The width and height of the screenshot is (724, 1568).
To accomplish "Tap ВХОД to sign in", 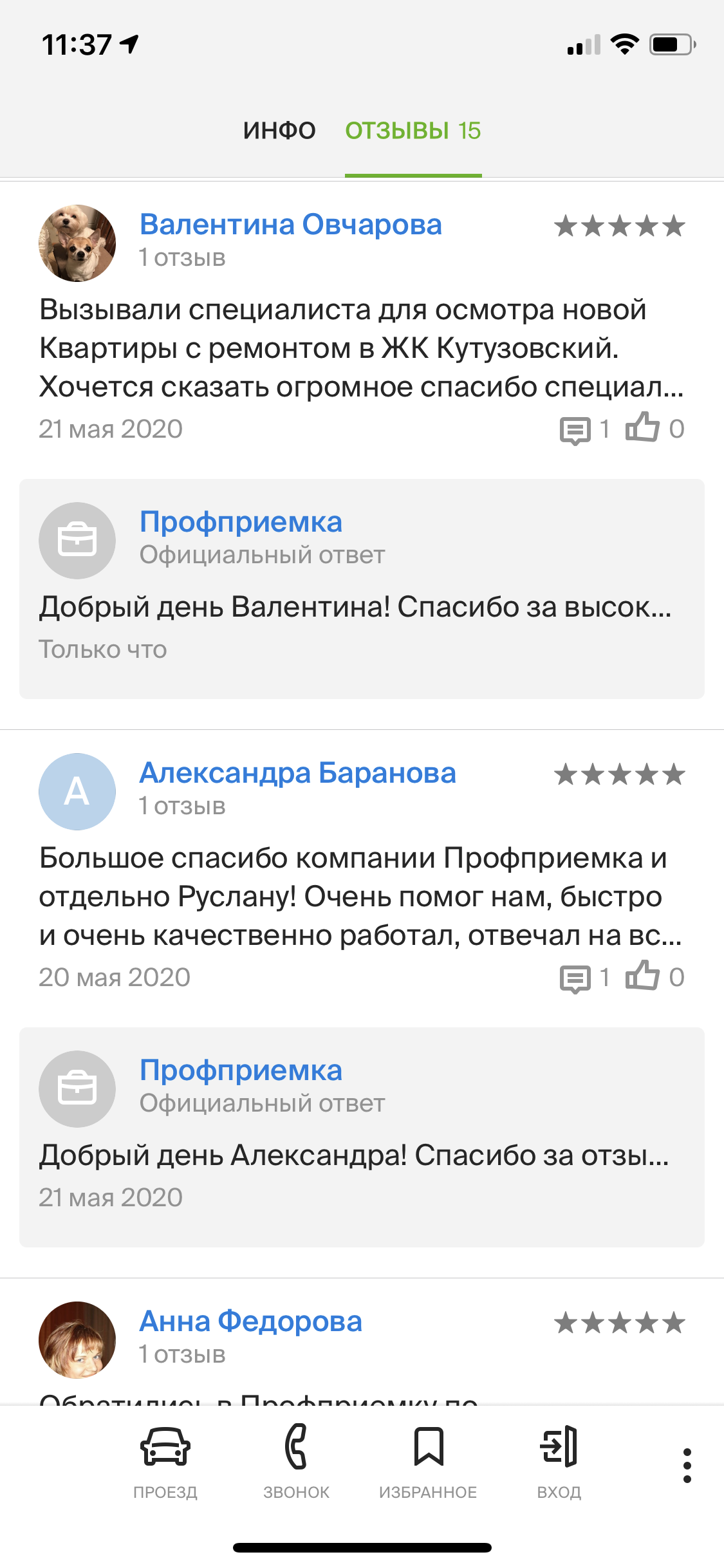I will pos(559,1461).
